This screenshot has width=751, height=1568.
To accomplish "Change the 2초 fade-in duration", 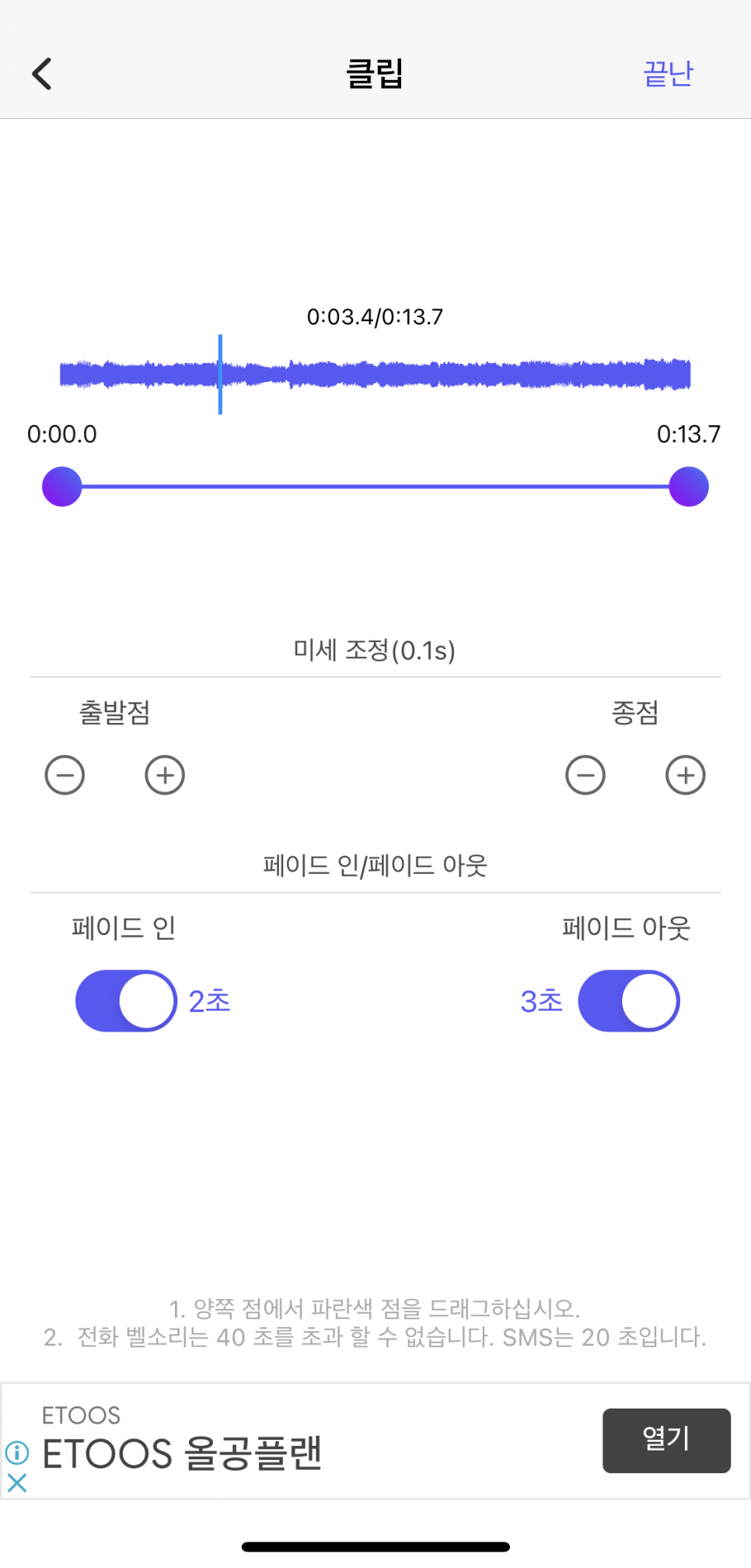I will pyautogui.click(x=210, y=1001).
